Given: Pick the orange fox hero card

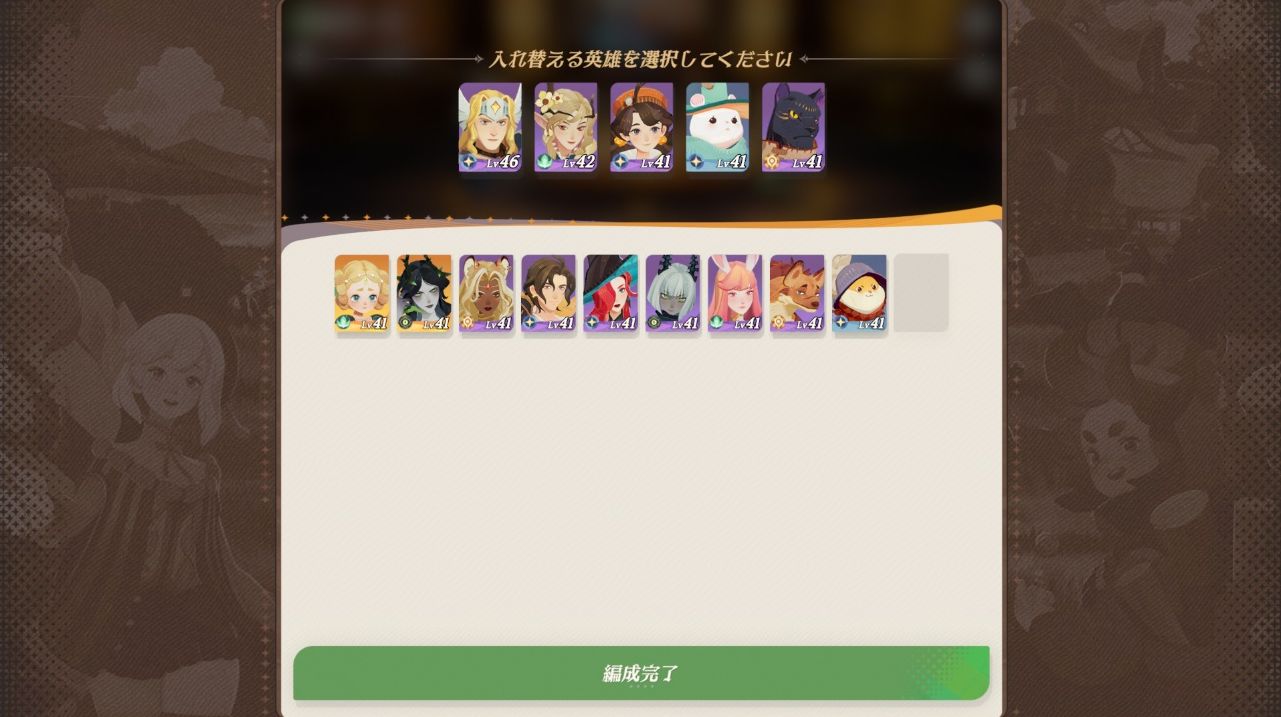Looking at the screenshot, I should 797,293.
